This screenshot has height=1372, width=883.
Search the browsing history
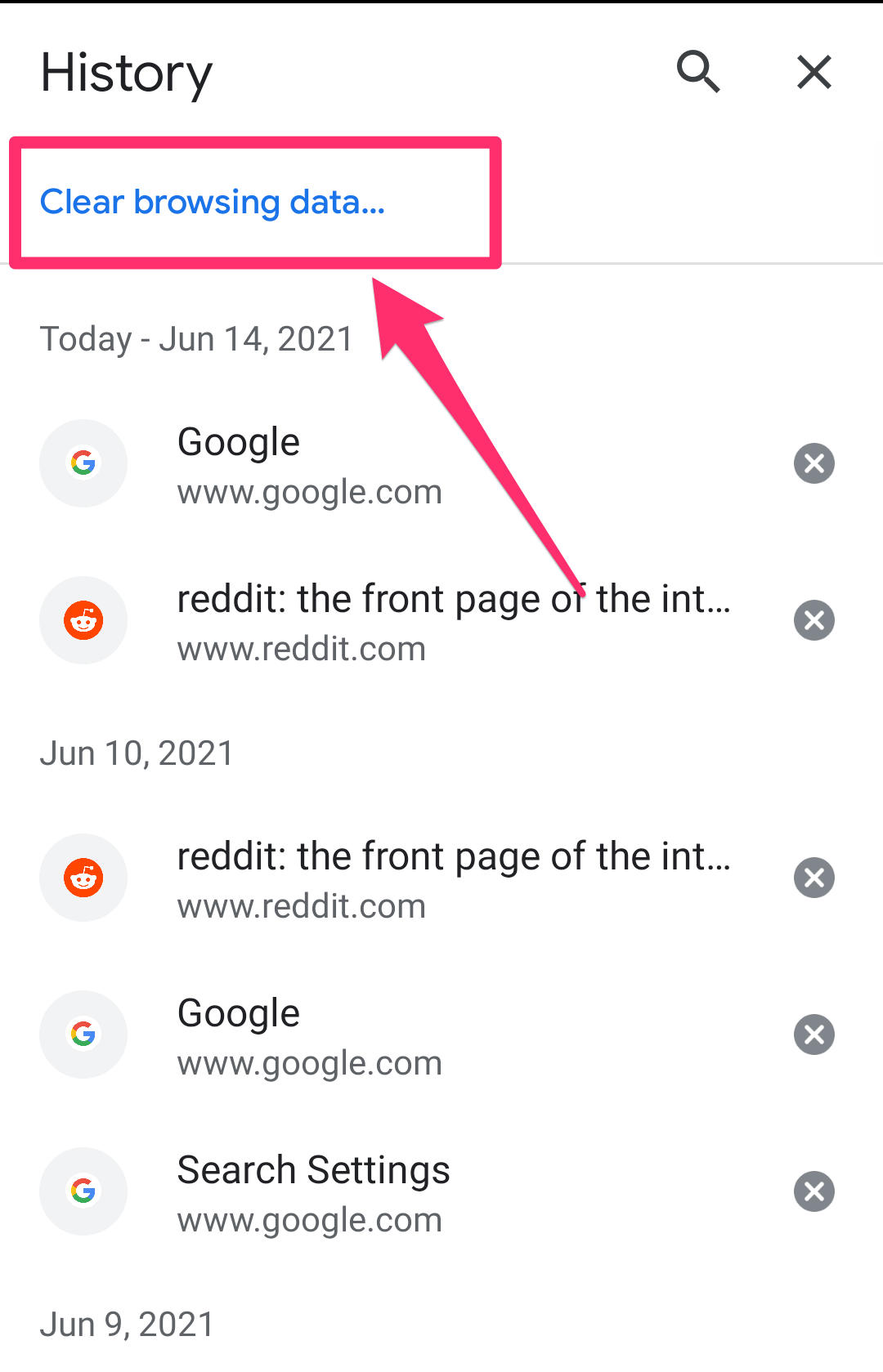click(x=697, y=72)
